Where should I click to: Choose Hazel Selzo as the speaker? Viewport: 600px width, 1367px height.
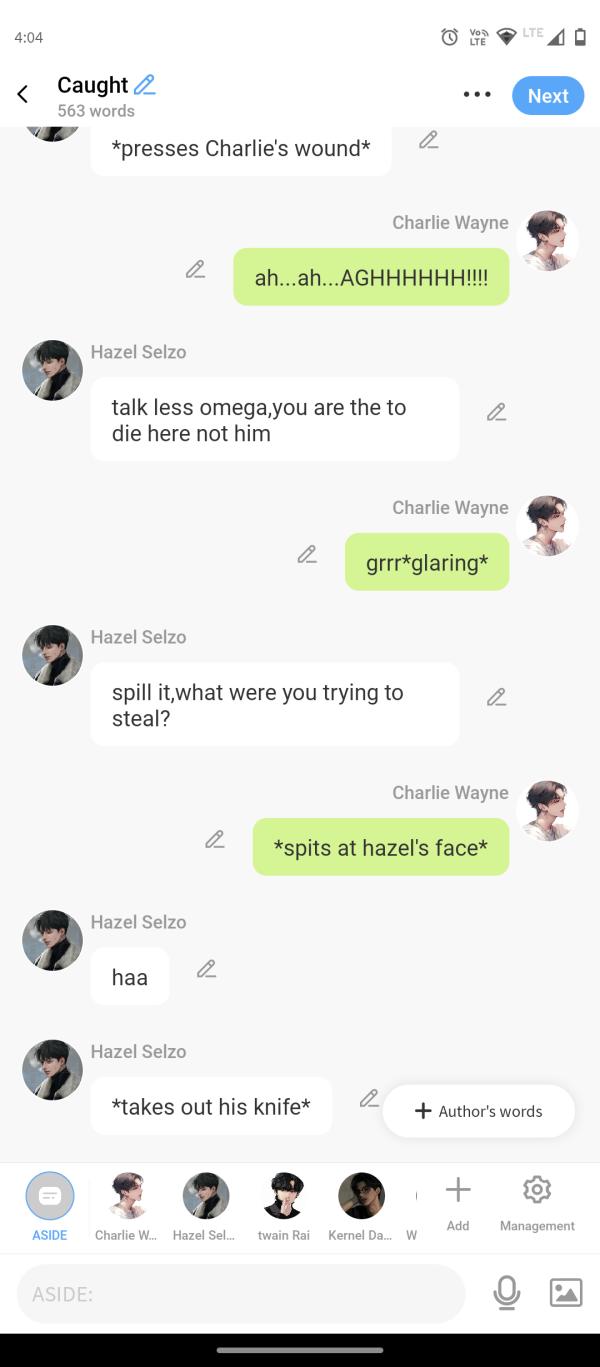(205, 1205)
